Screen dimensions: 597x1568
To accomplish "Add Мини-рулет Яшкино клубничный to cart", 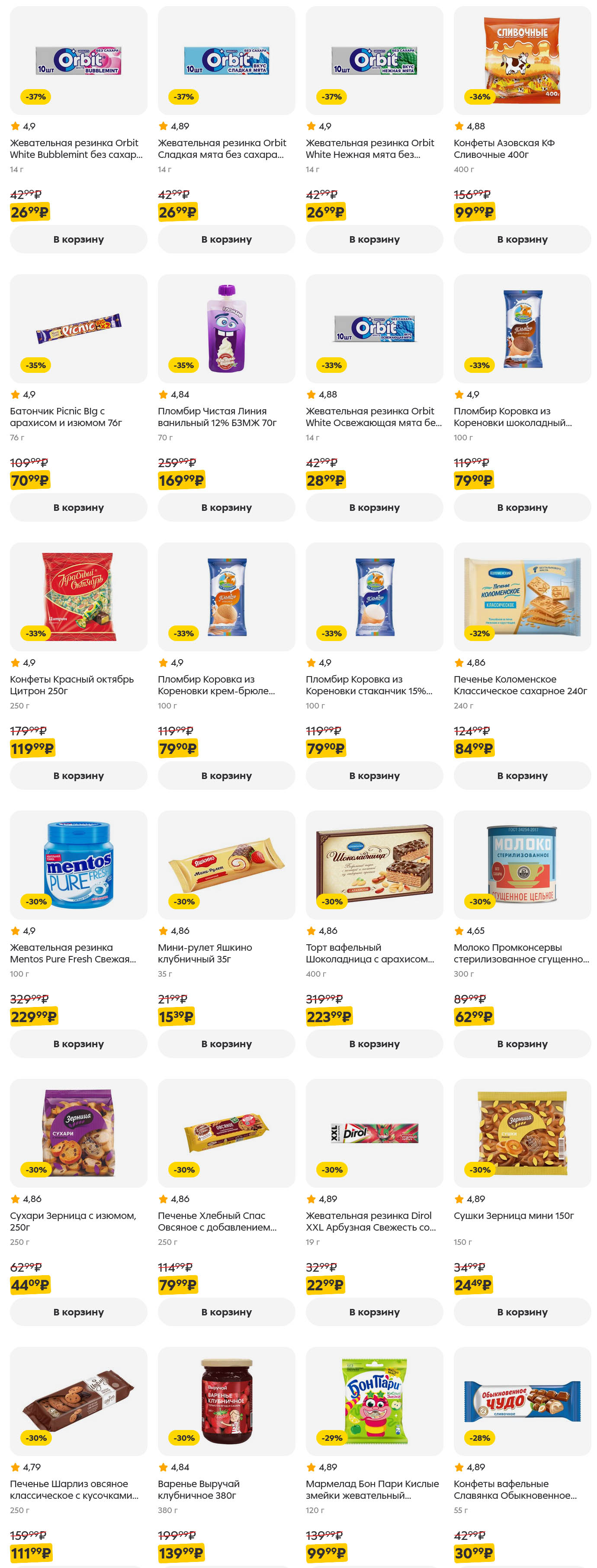I will pyautogui.click(x=226, y=1043).
